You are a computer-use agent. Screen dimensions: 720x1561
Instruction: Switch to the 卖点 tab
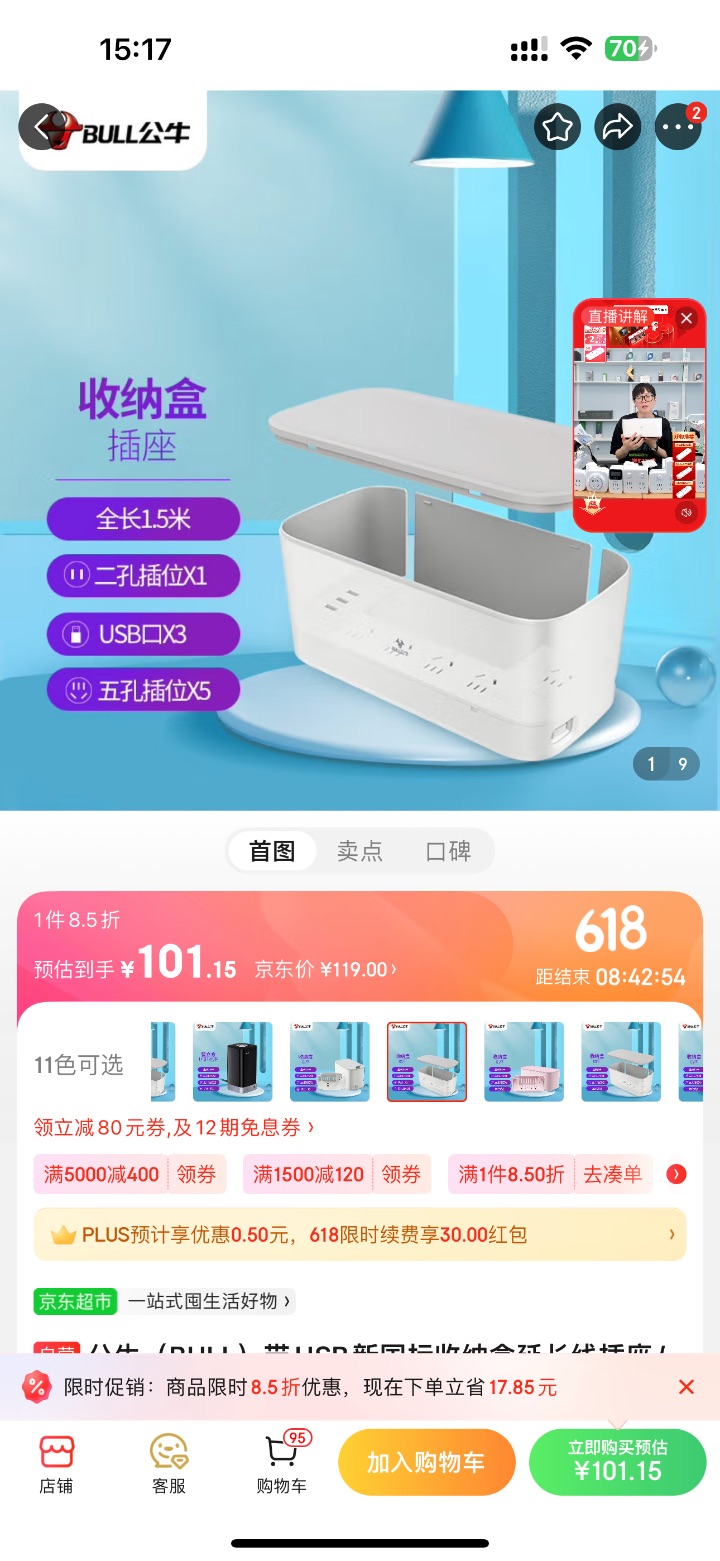click(359, 851)
